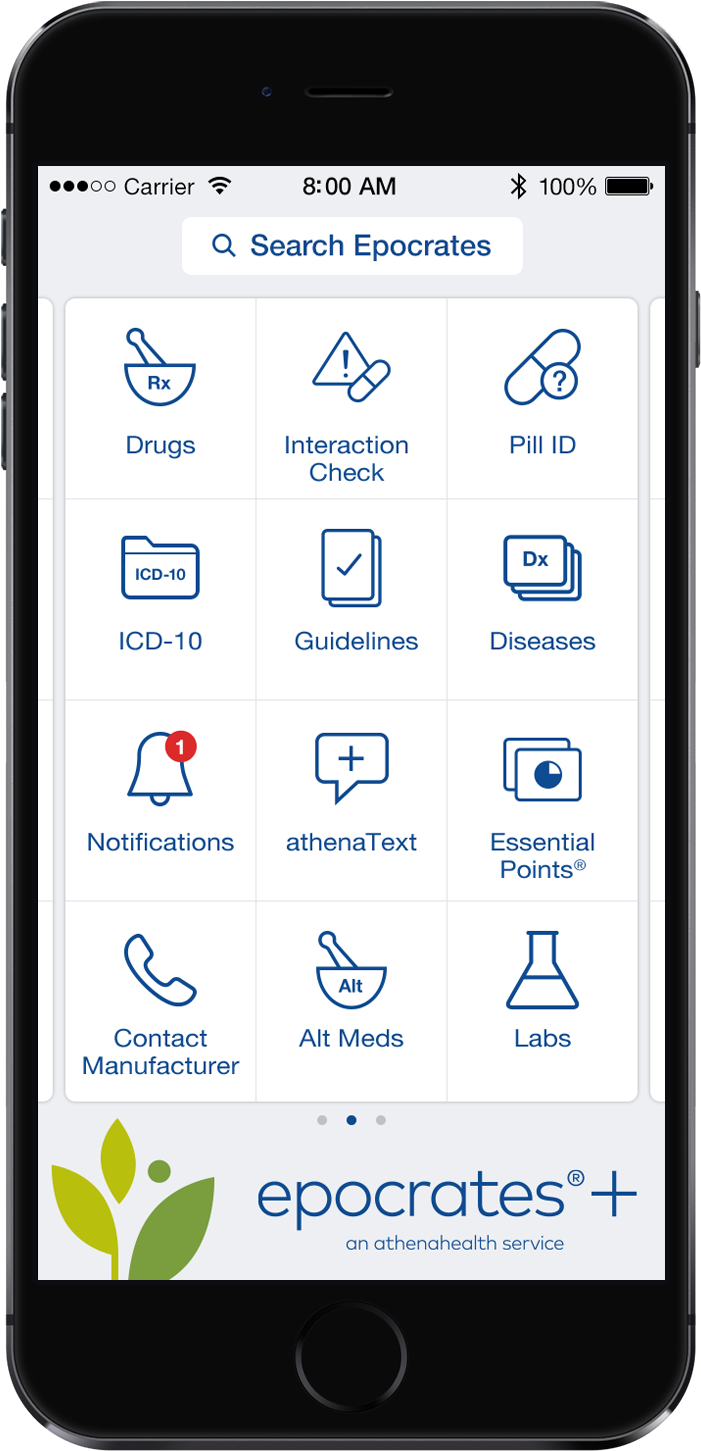701x1451 pixels.
Task: Open Essential Points
Action: (x=542, y=800)
